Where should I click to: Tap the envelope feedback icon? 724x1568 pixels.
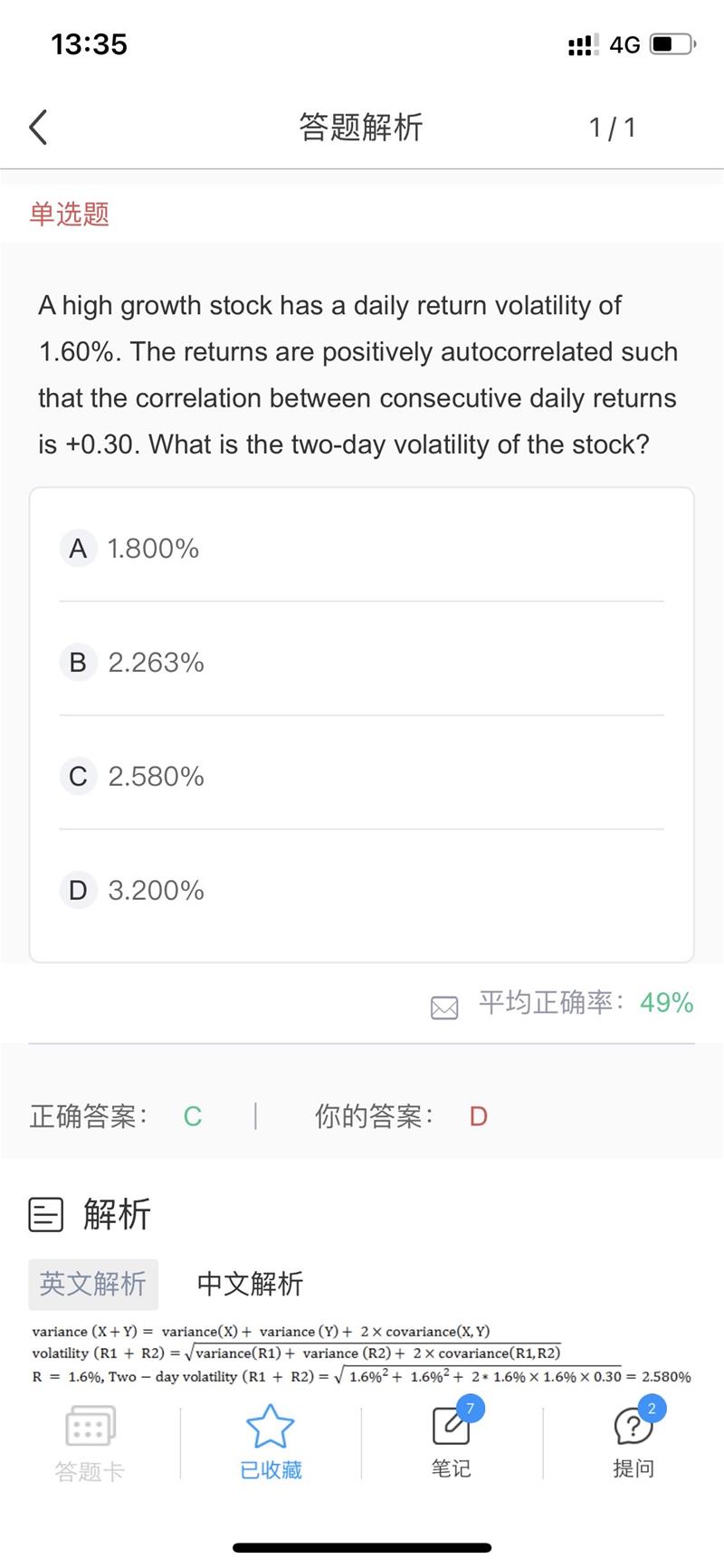444,1007
